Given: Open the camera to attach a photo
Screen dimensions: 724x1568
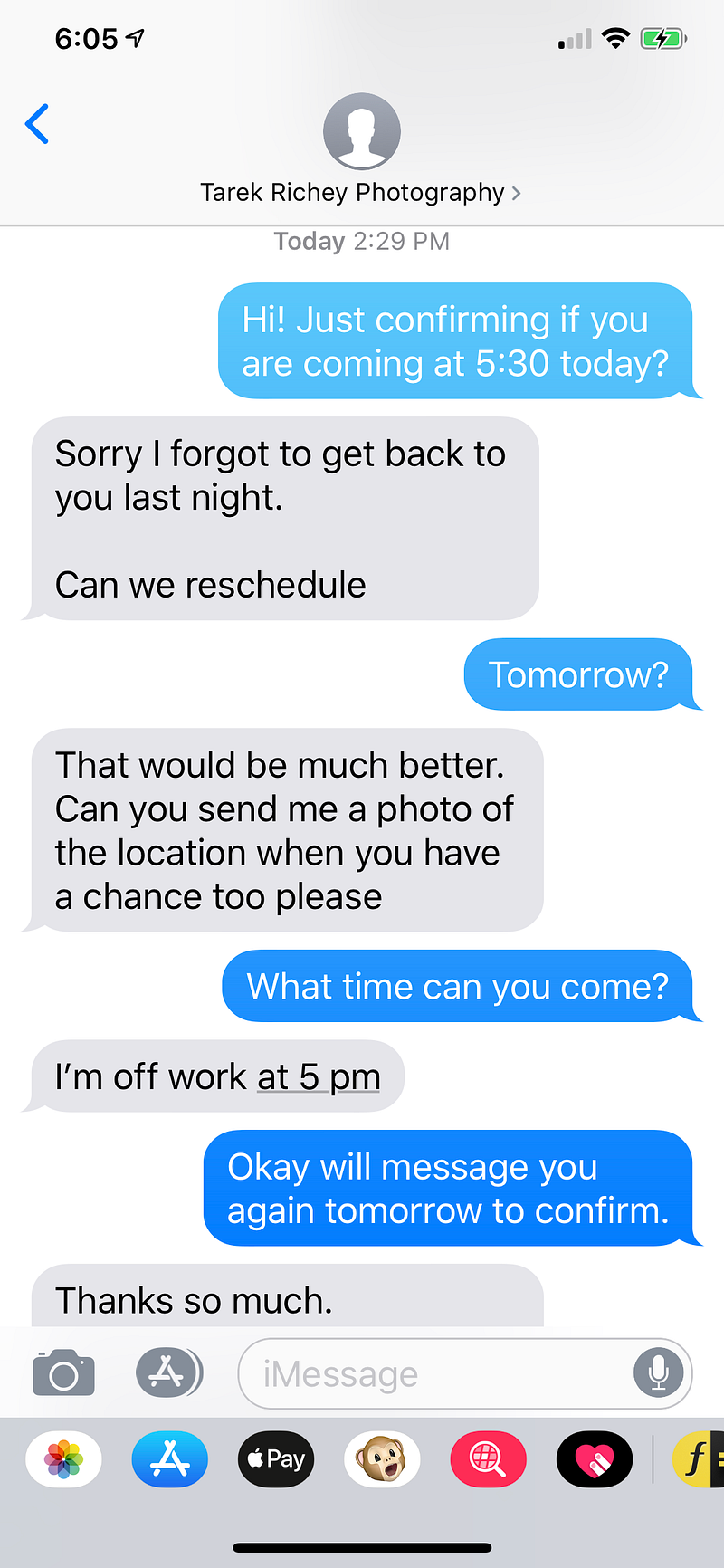Looking at the screenshot, I should point(63,1373).
